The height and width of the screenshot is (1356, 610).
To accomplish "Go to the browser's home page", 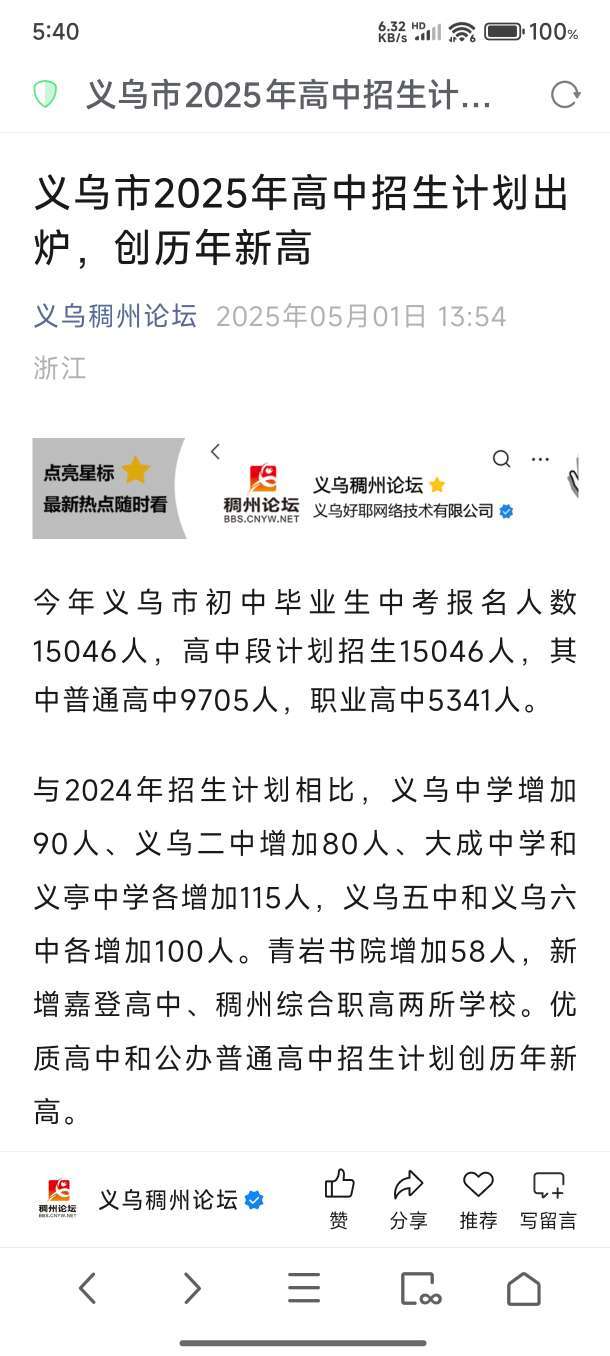I will (x=524, y=1289).
